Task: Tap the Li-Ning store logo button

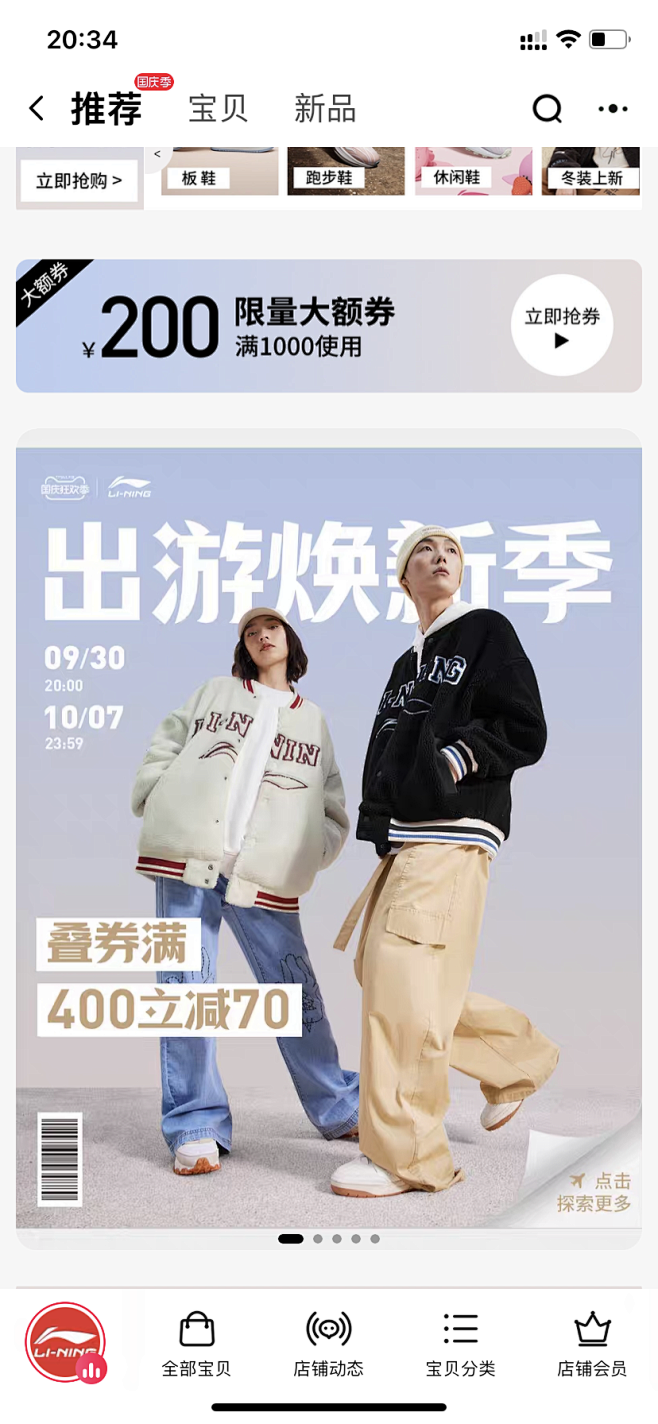Action: pyautogui.click(x=65, y=1343)
